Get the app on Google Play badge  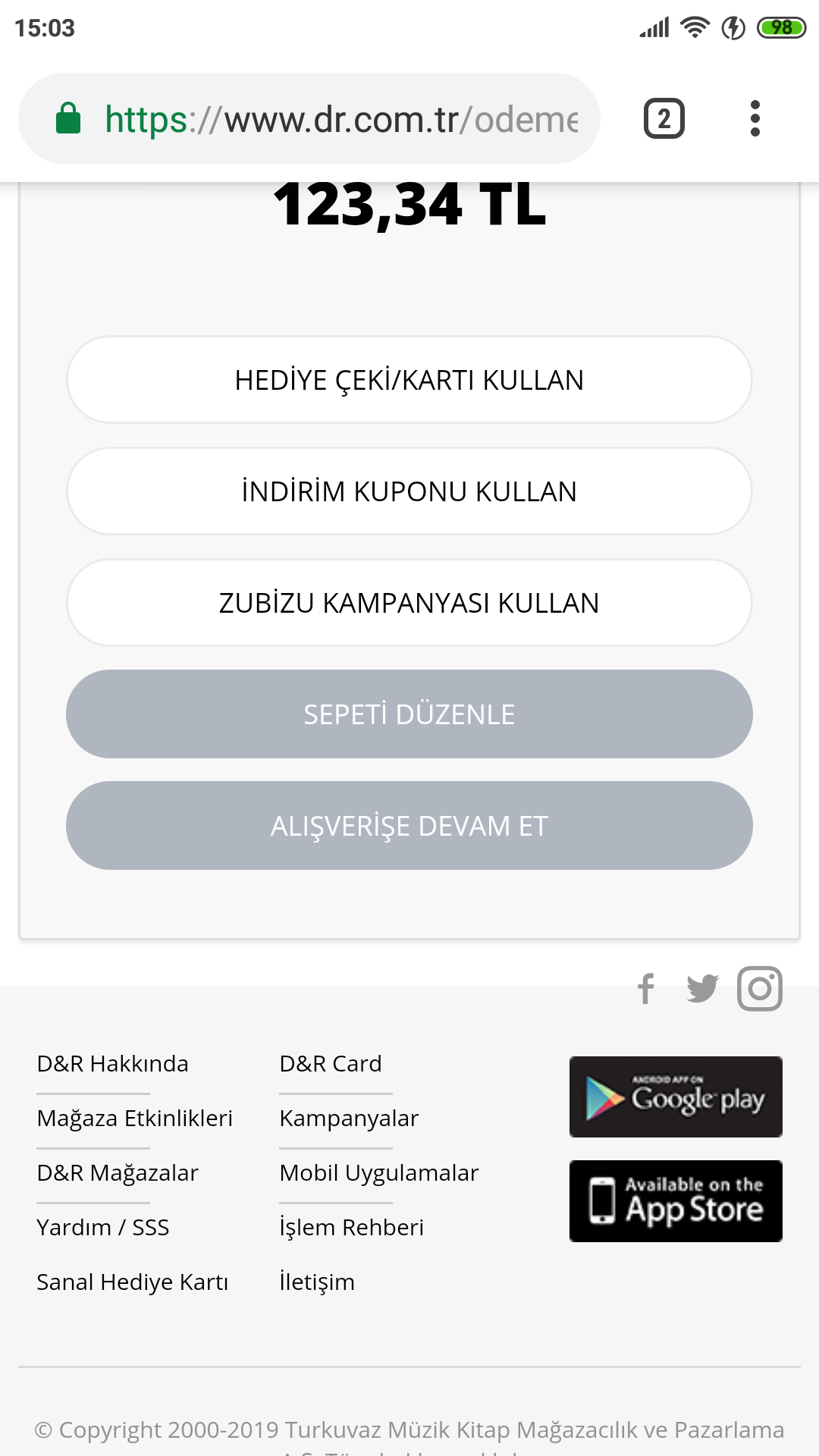676,1097
